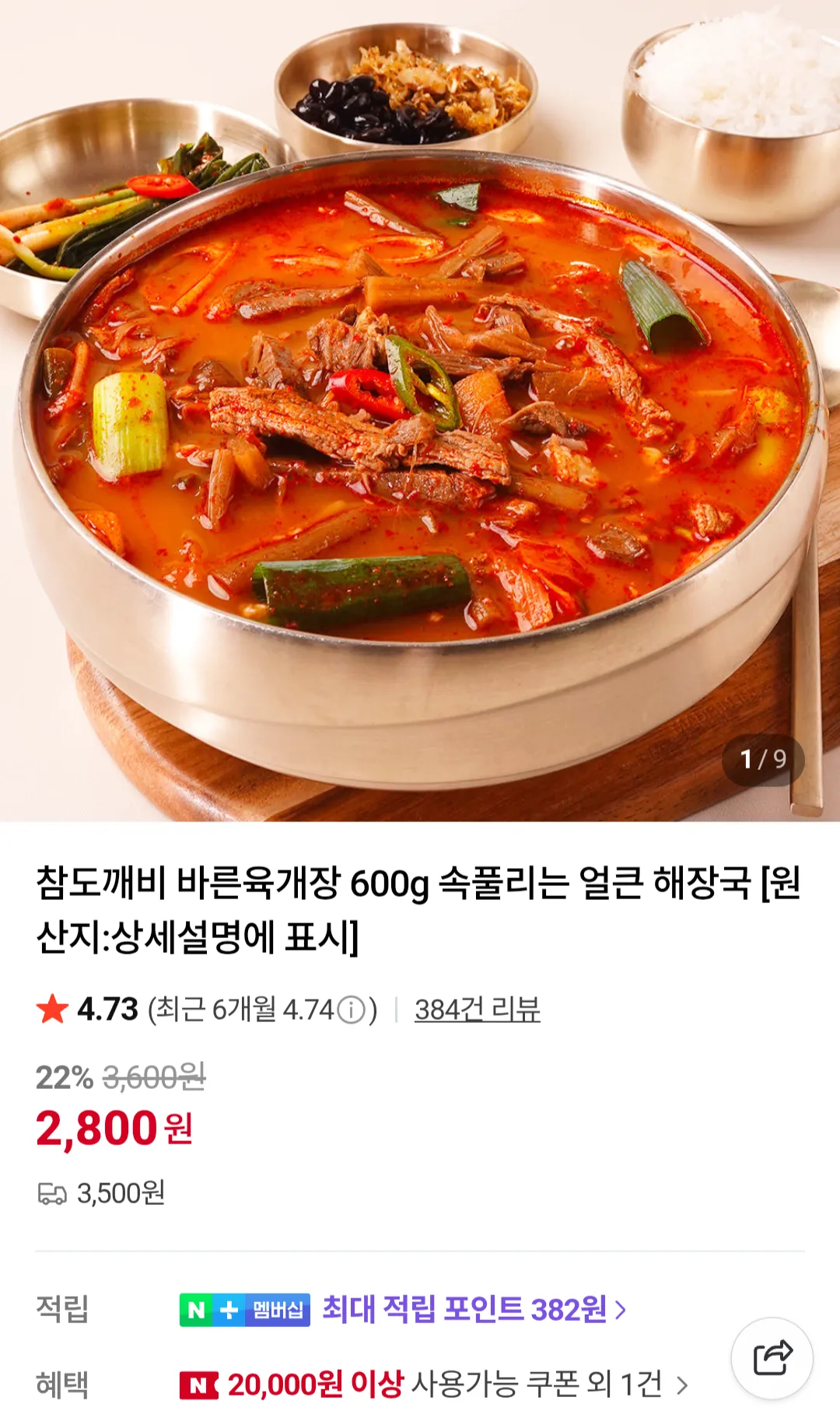
Task: Open the product photo of yukgaejang
Action: click(x=420, y=411)
